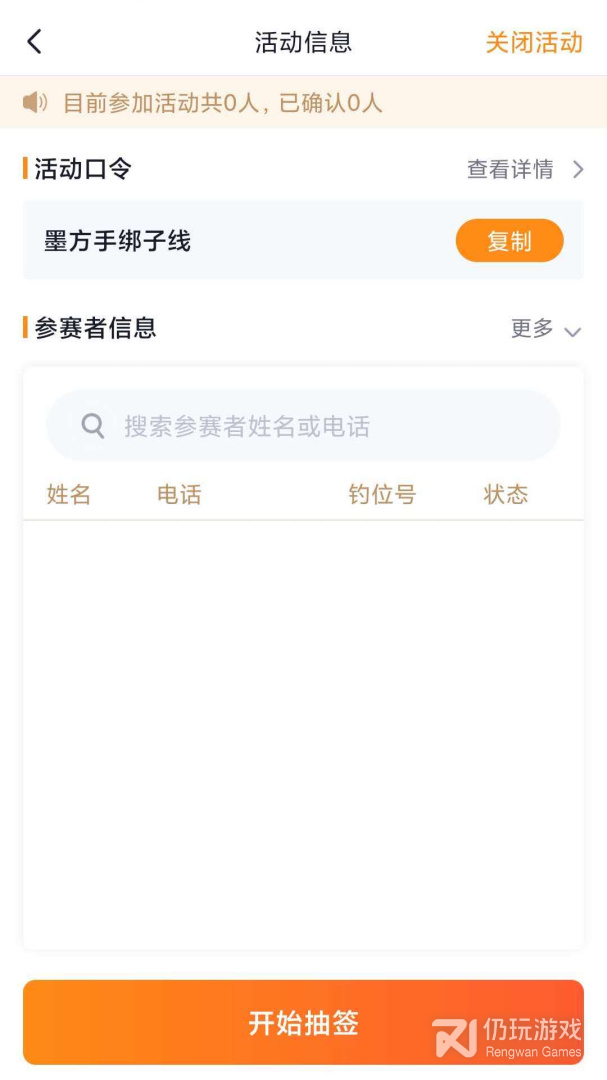Go back using the top-left arrow
The height and width of the screenshot is (1080, 607).
(x=35, y=42)
